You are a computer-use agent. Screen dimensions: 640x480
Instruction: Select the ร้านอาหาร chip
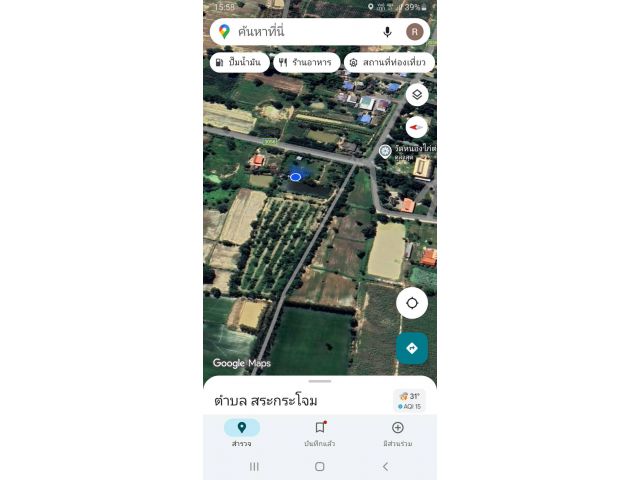pos(306,62)
